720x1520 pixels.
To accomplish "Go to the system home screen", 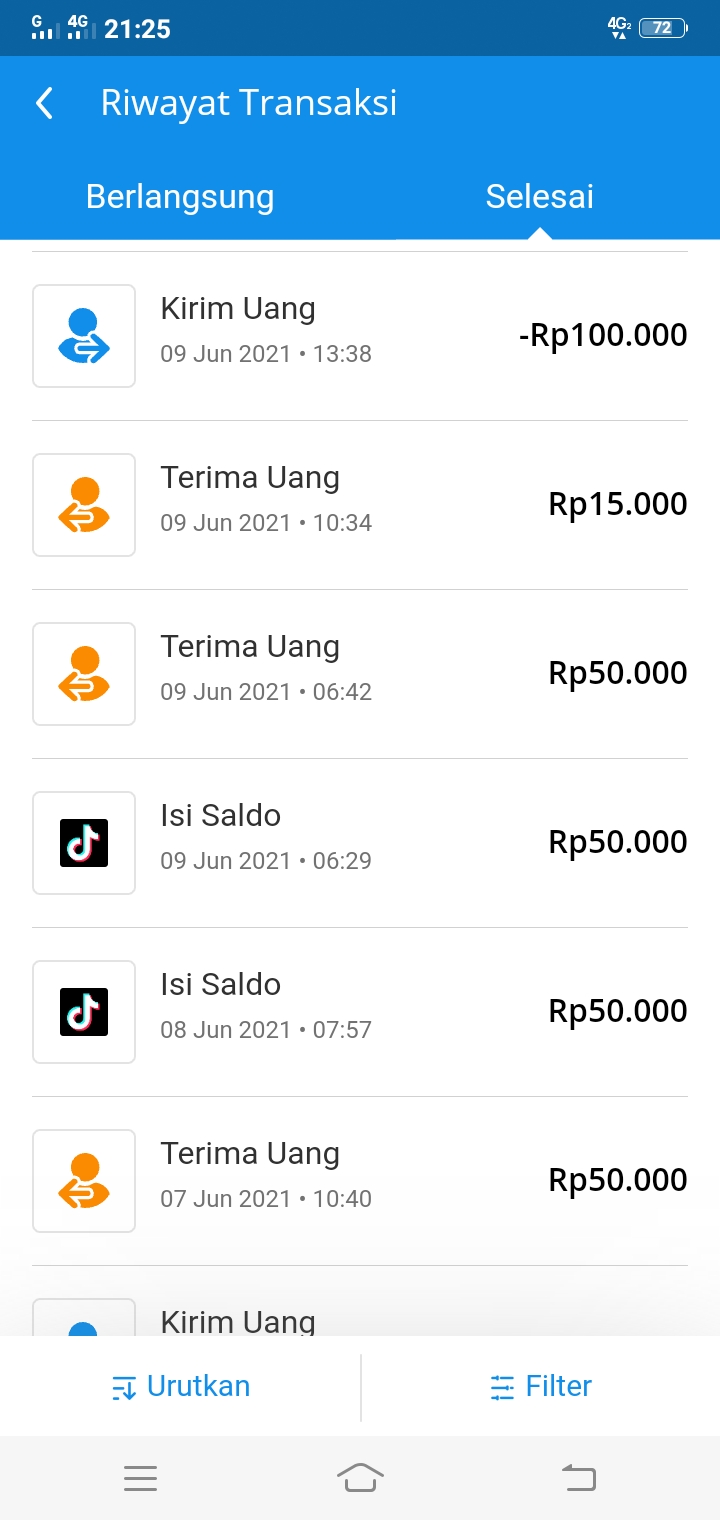I will coord(360,1477).
